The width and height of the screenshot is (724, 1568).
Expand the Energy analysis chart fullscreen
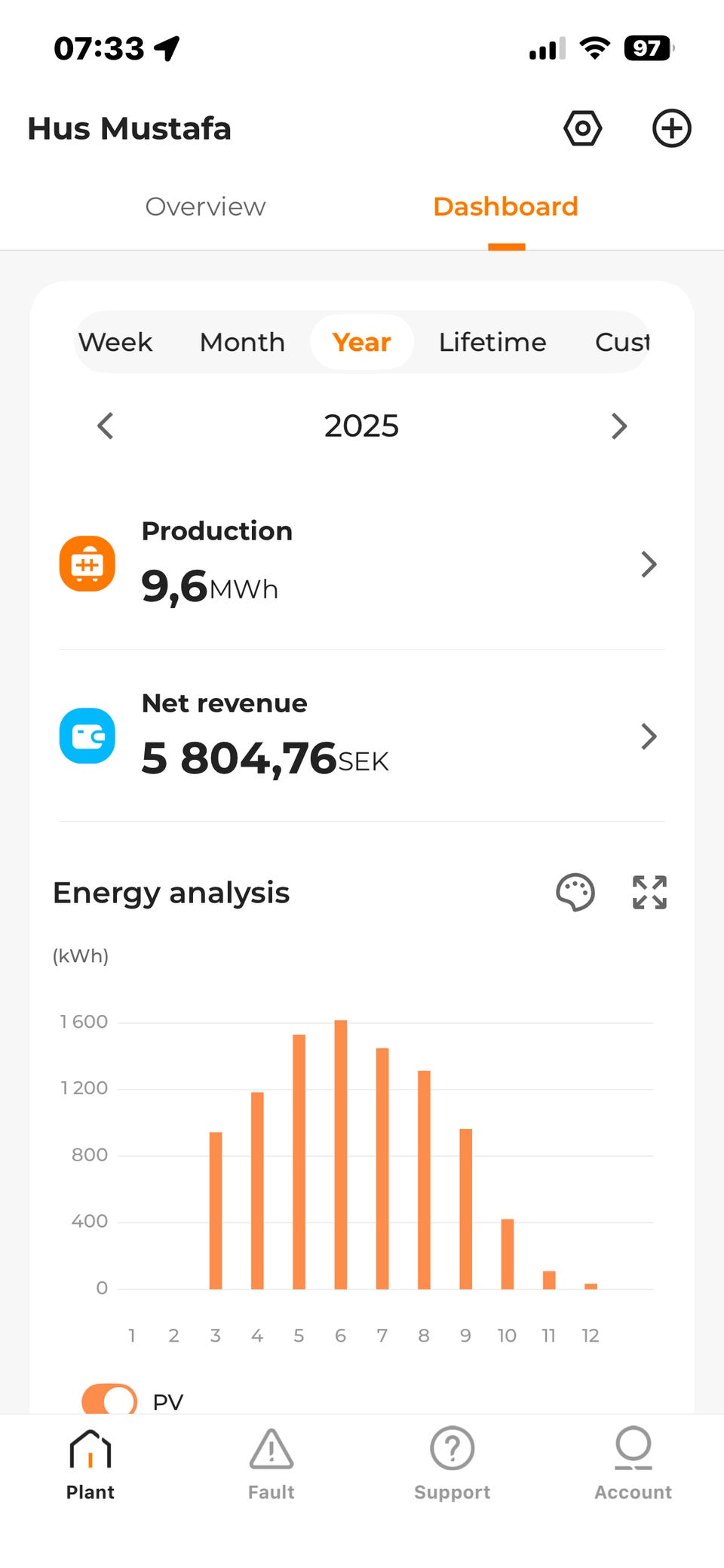(x=649, y=893)
